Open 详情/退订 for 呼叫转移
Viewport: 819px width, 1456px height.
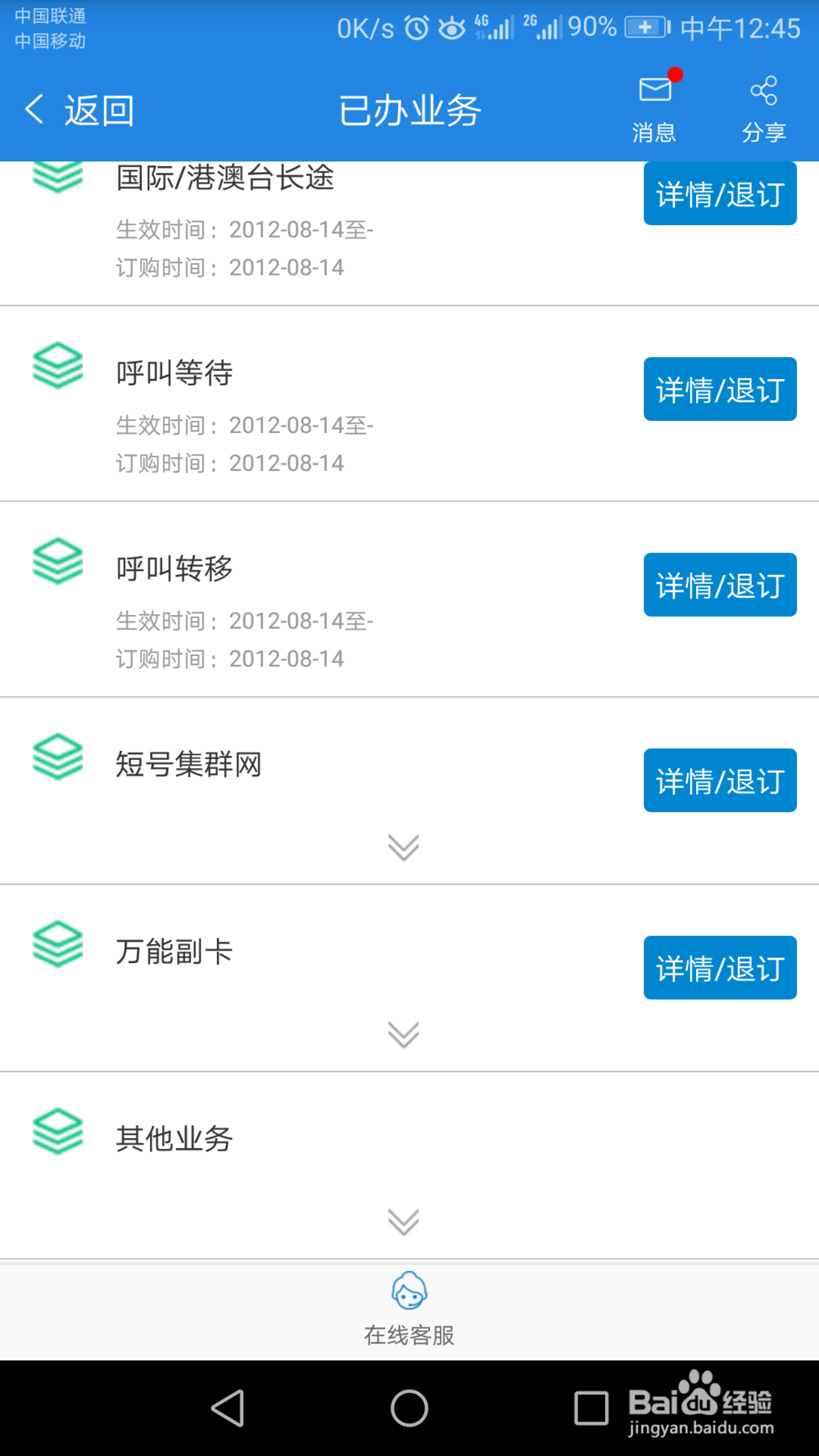click(719, 585)
